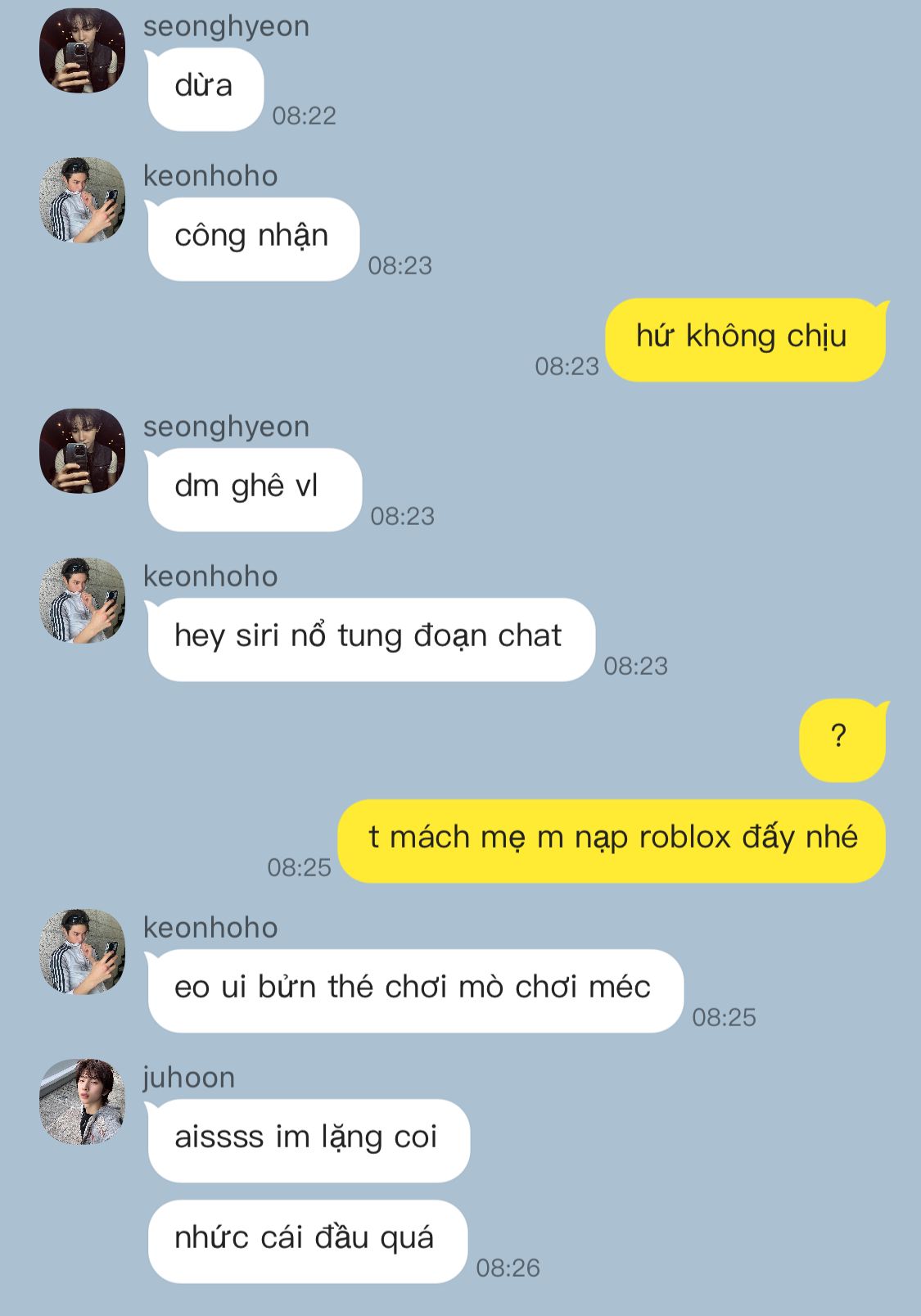Open seonghyeon's avatar next to the 'dừa' message

point(82,51)
